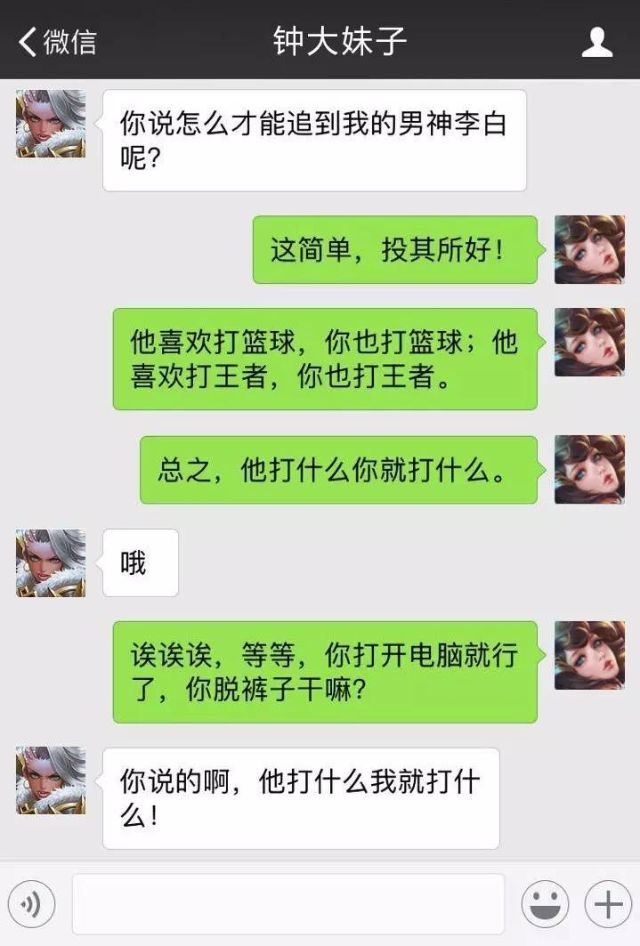Open sender's avatar beside the 哦 message
This screenshot has height=946, width=640.
(x=51, y=564)
